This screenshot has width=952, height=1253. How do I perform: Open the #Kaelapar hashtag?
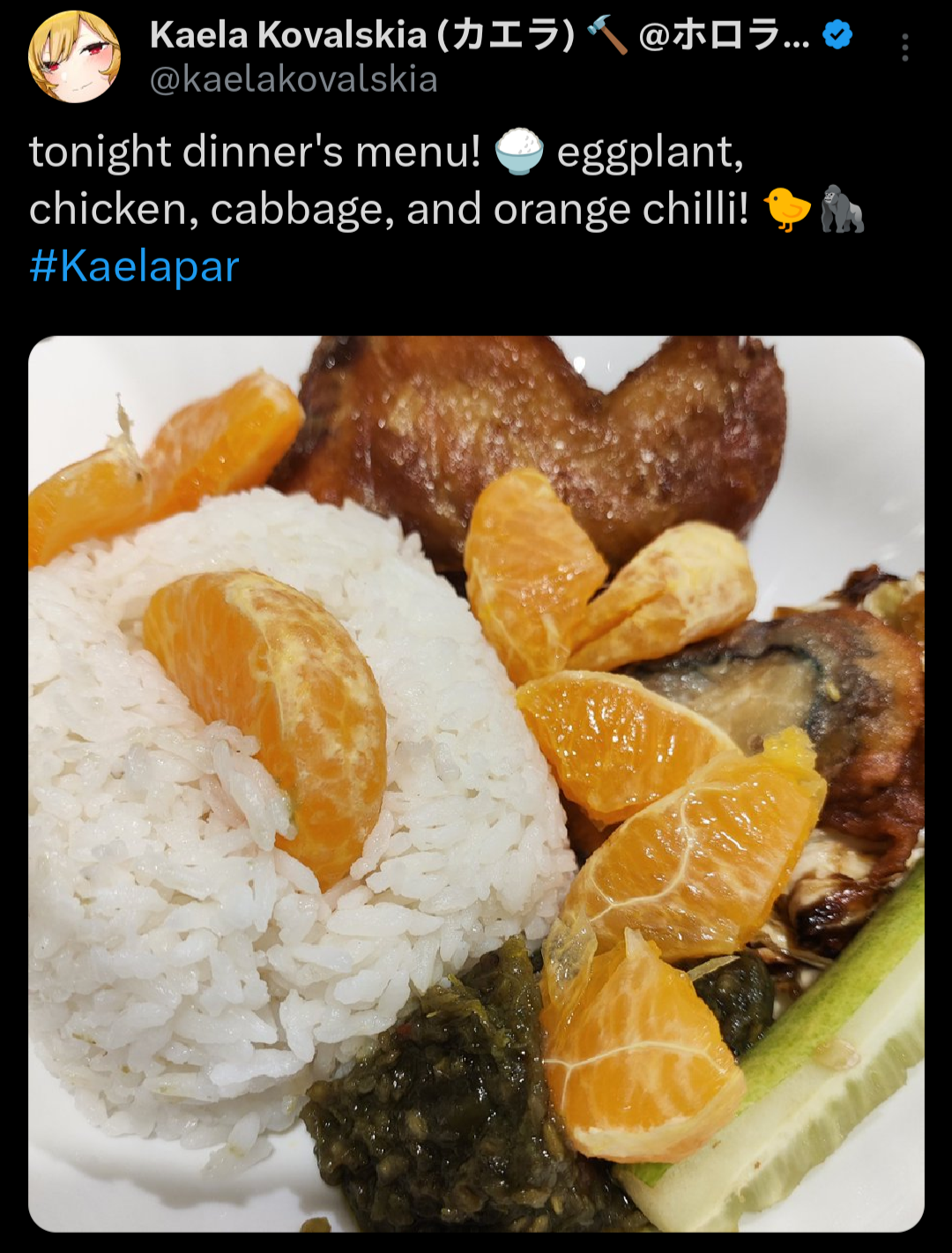[x=134, y=266]
